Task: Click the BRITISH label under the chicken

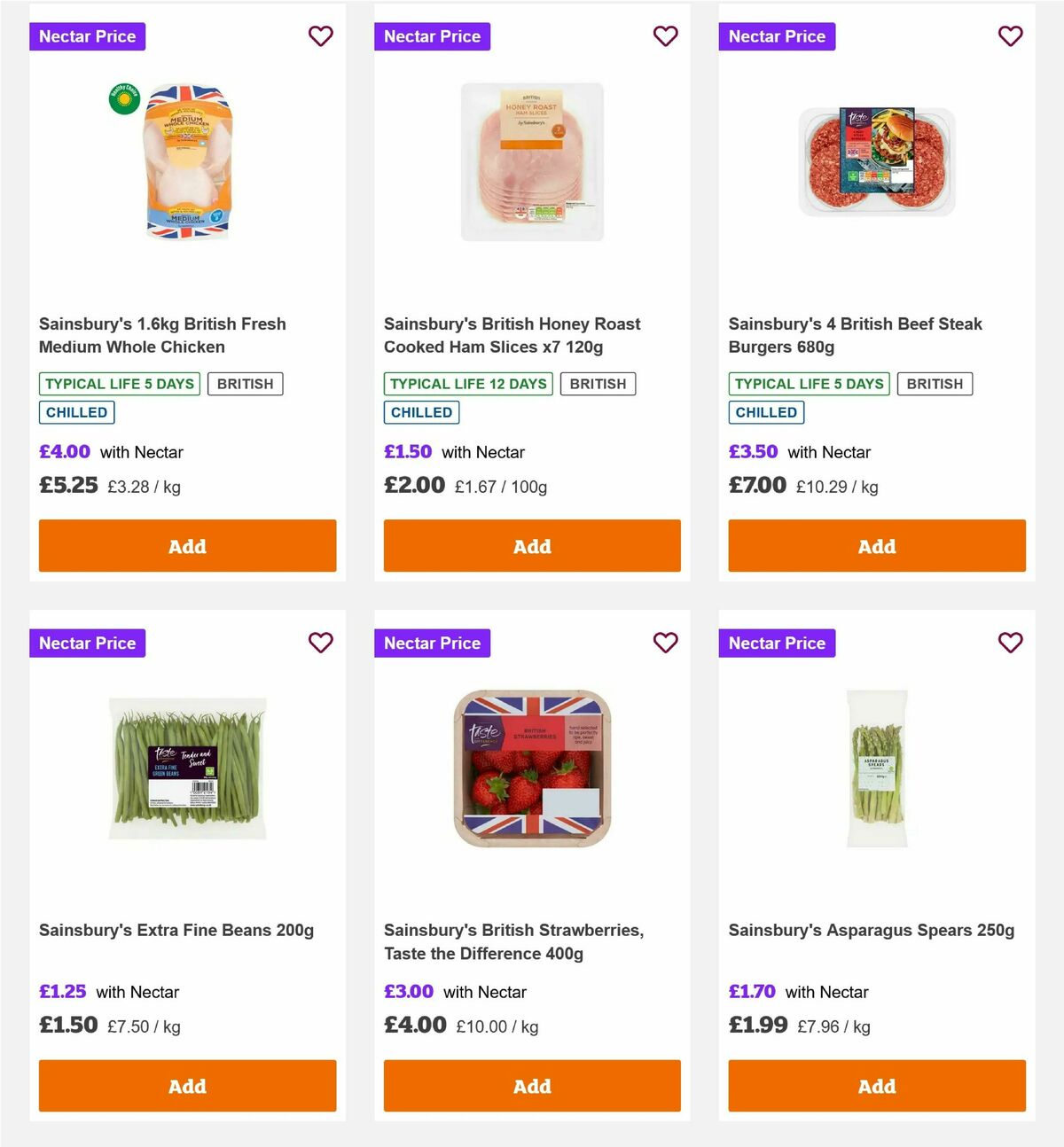Action: coord(245,384)
